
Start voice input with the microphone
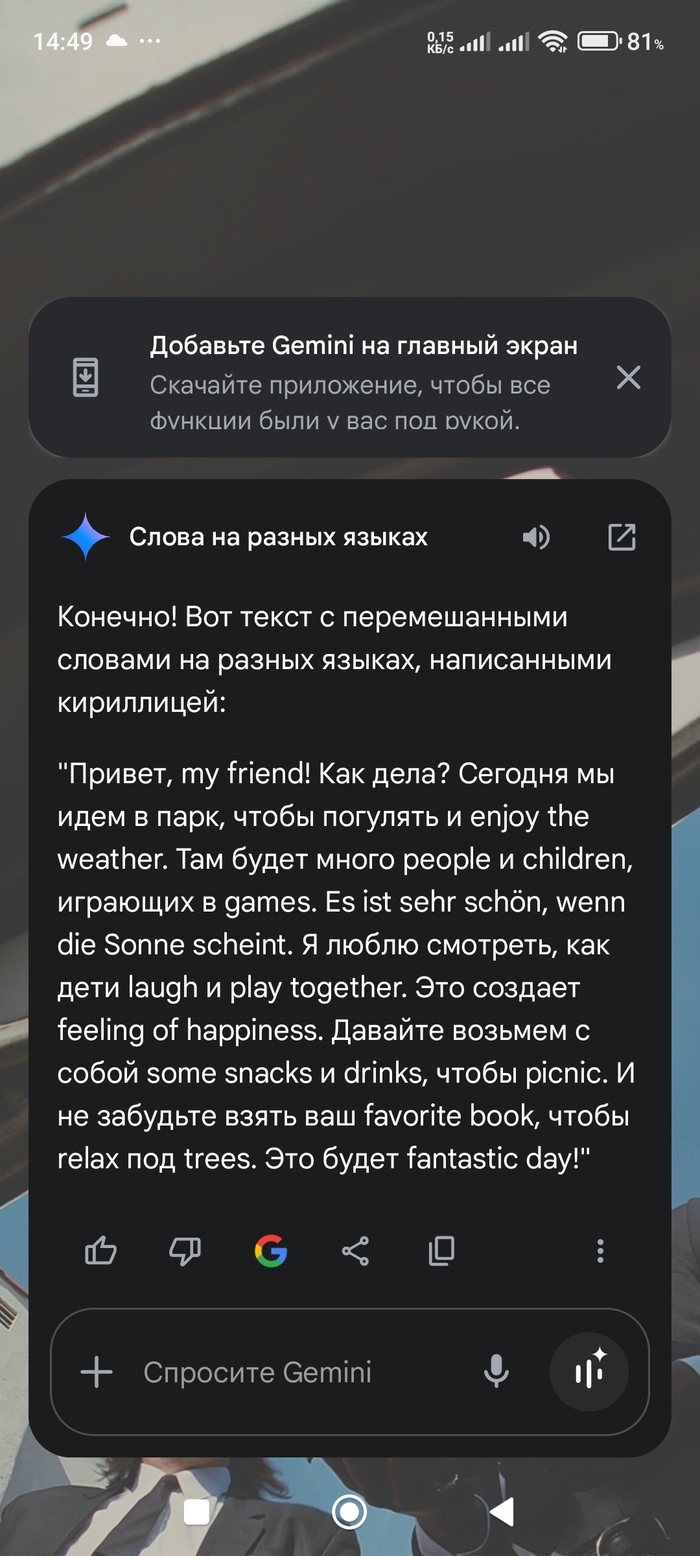[x=496, y=1372]
